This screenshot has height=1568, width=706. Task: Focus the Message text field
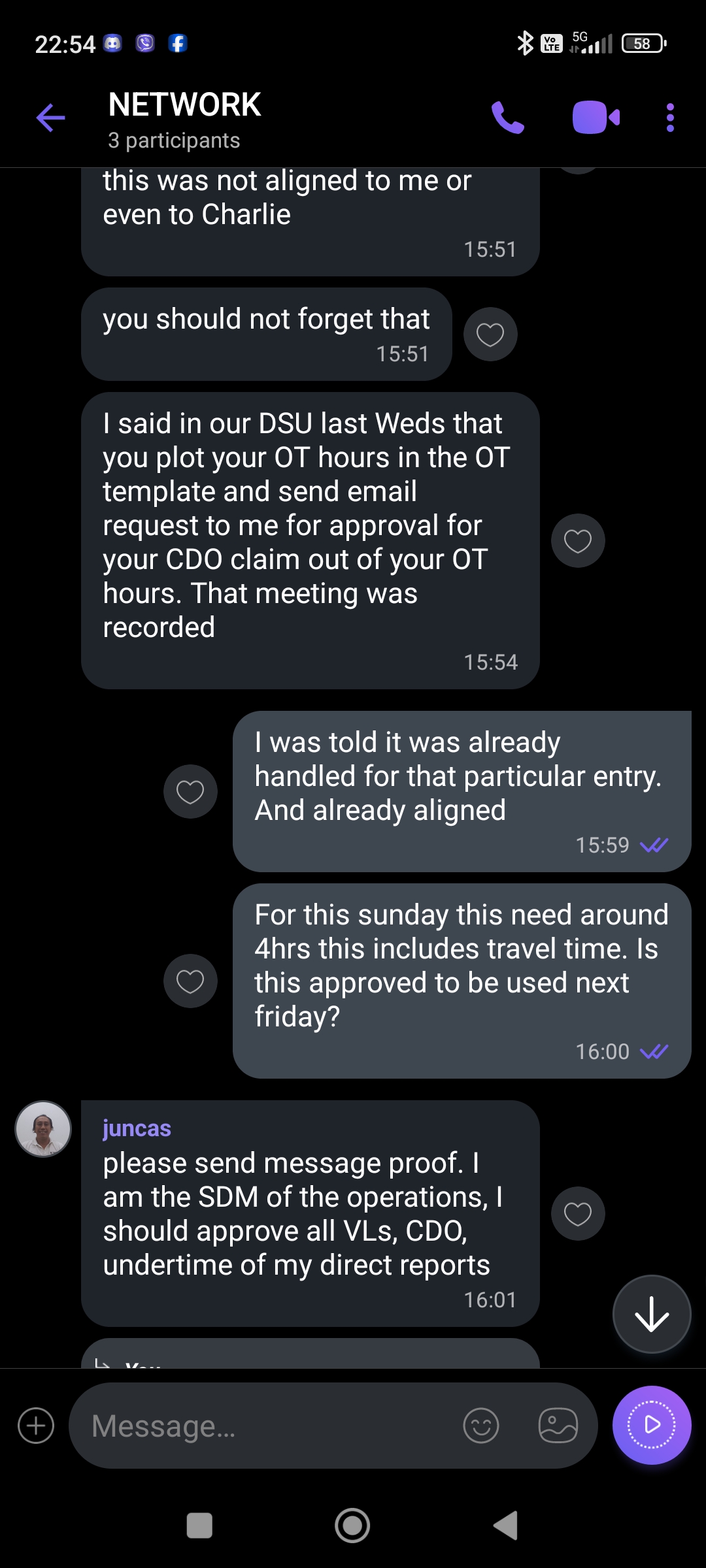[261, 1426]
